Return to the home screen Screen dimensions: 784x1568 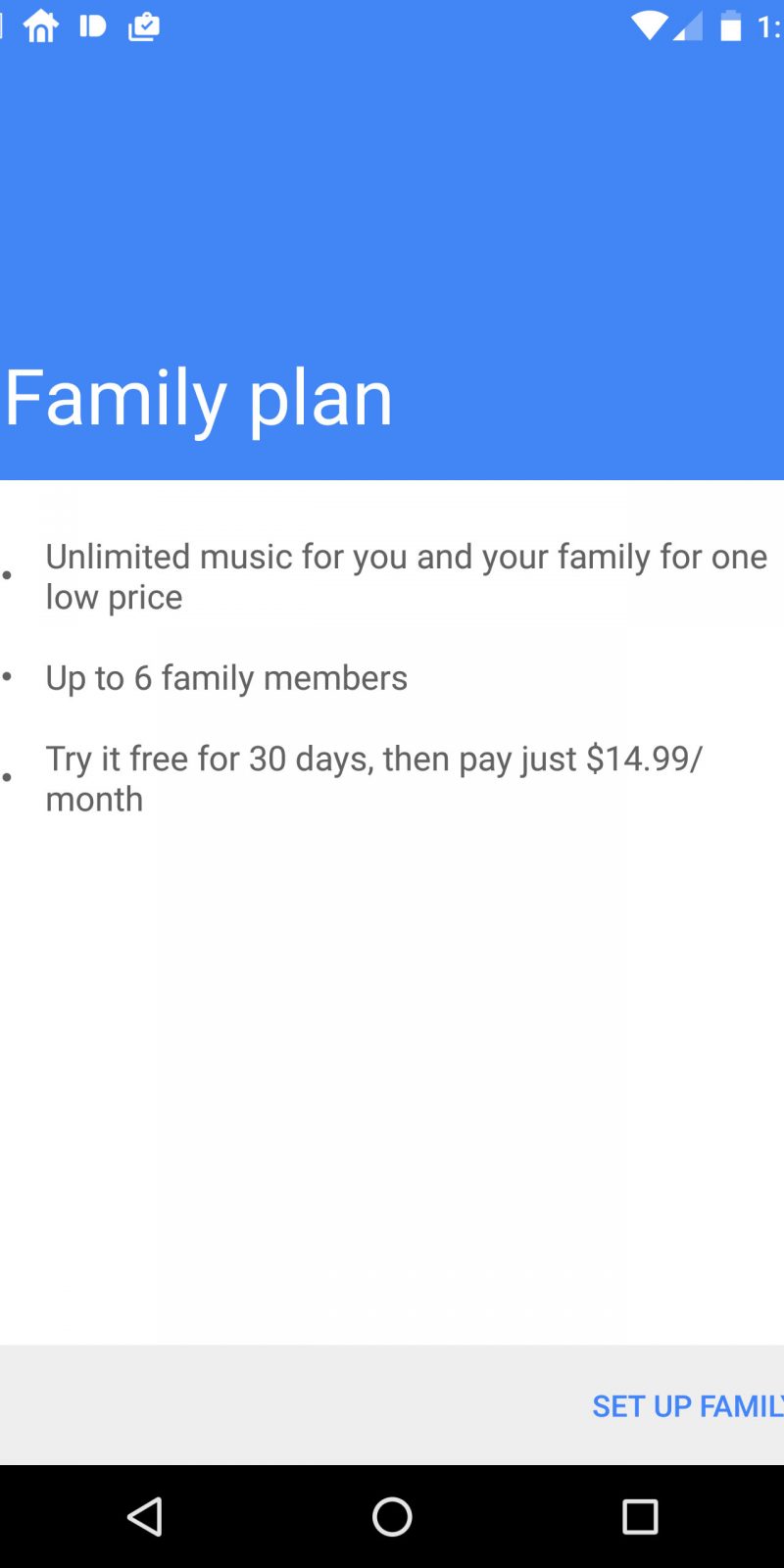point(392,1516)
